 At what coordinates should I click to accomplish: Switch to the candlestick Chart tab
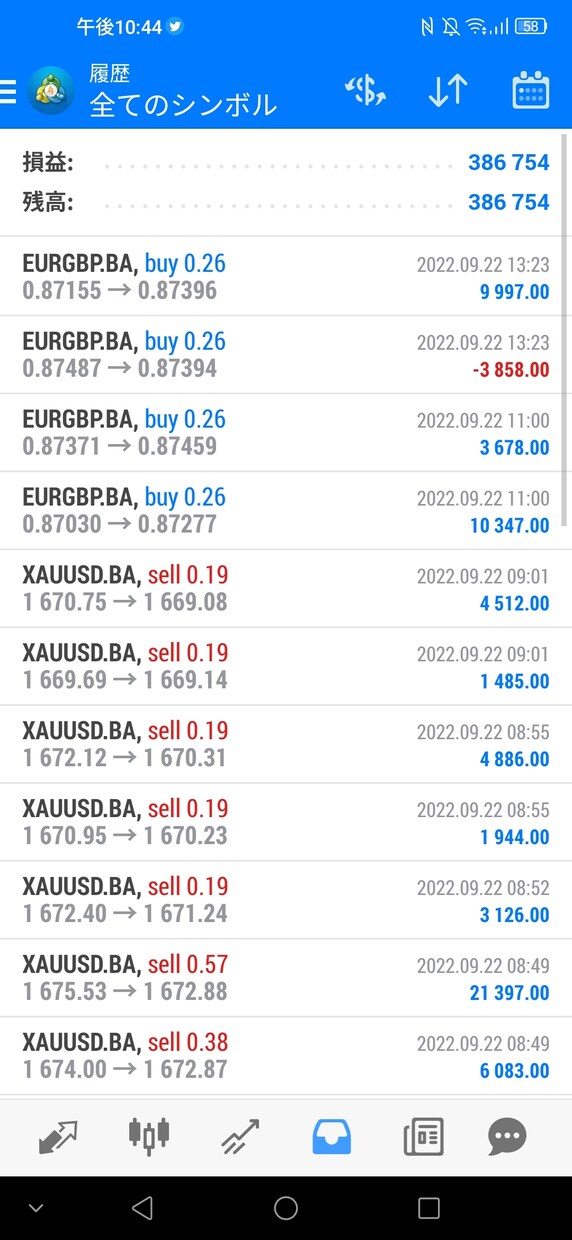149,1137
